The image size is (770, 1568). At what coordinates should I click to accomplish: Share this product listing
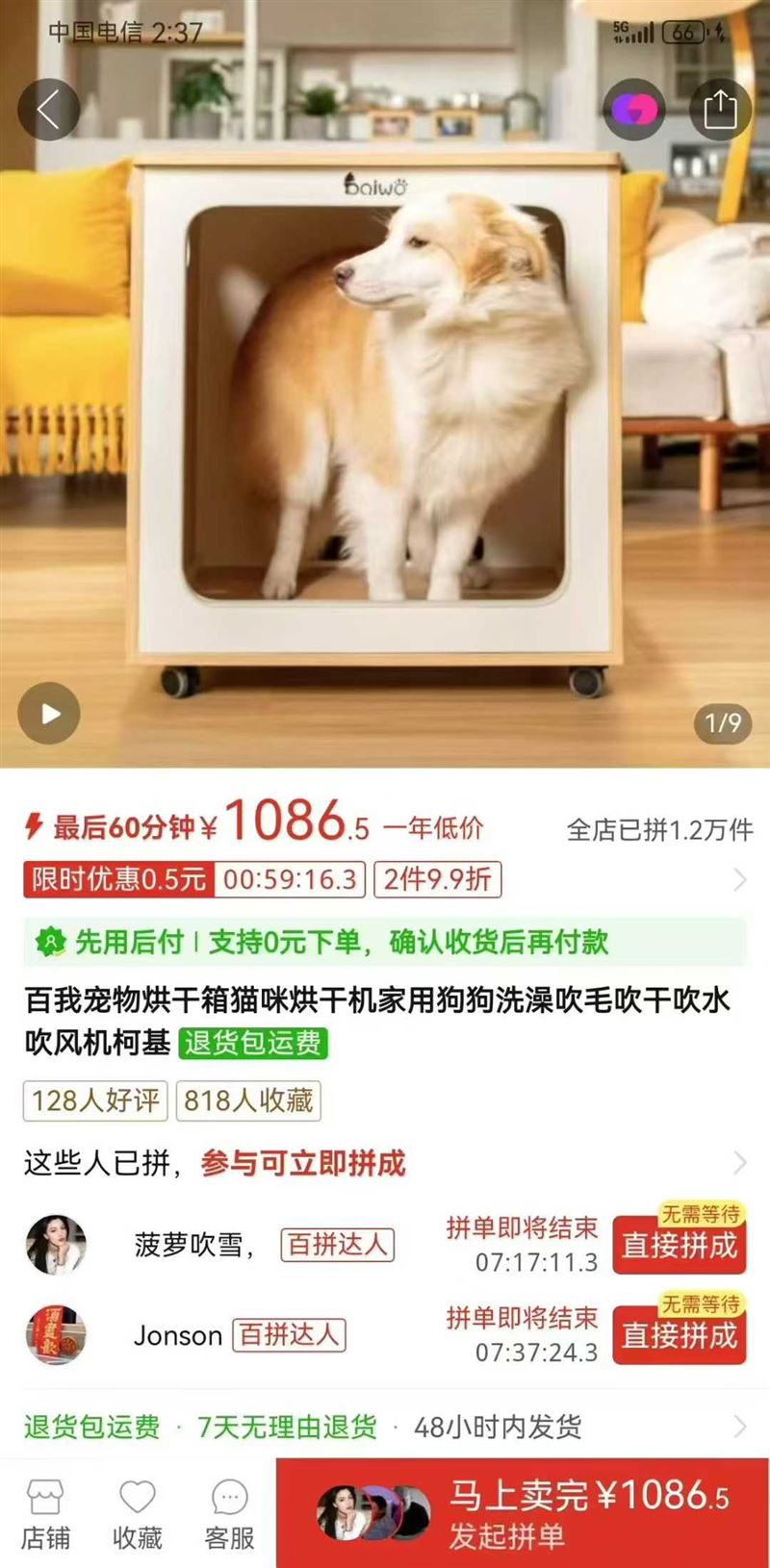point(719,110)
